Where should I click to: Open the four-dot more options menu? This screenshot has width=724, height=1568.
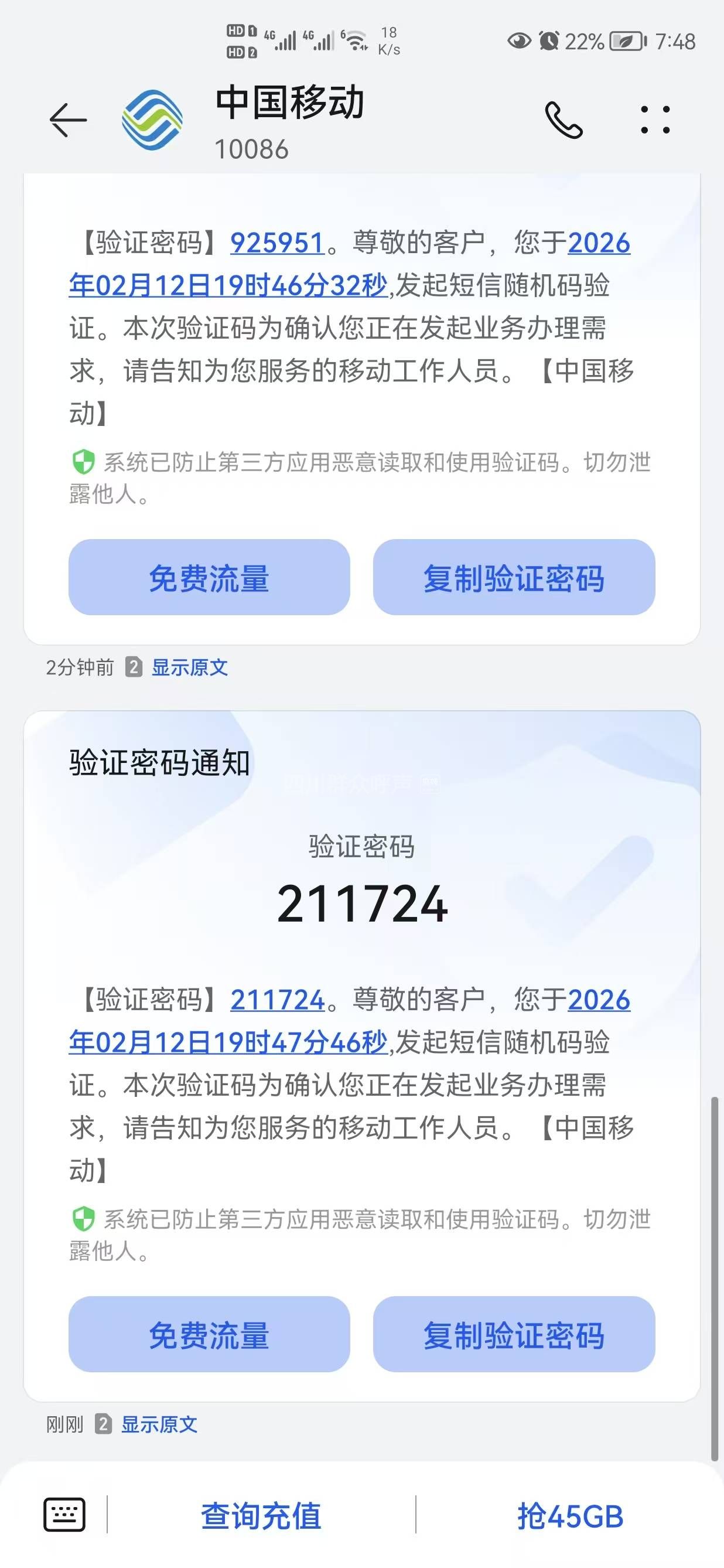pos(655,120)
